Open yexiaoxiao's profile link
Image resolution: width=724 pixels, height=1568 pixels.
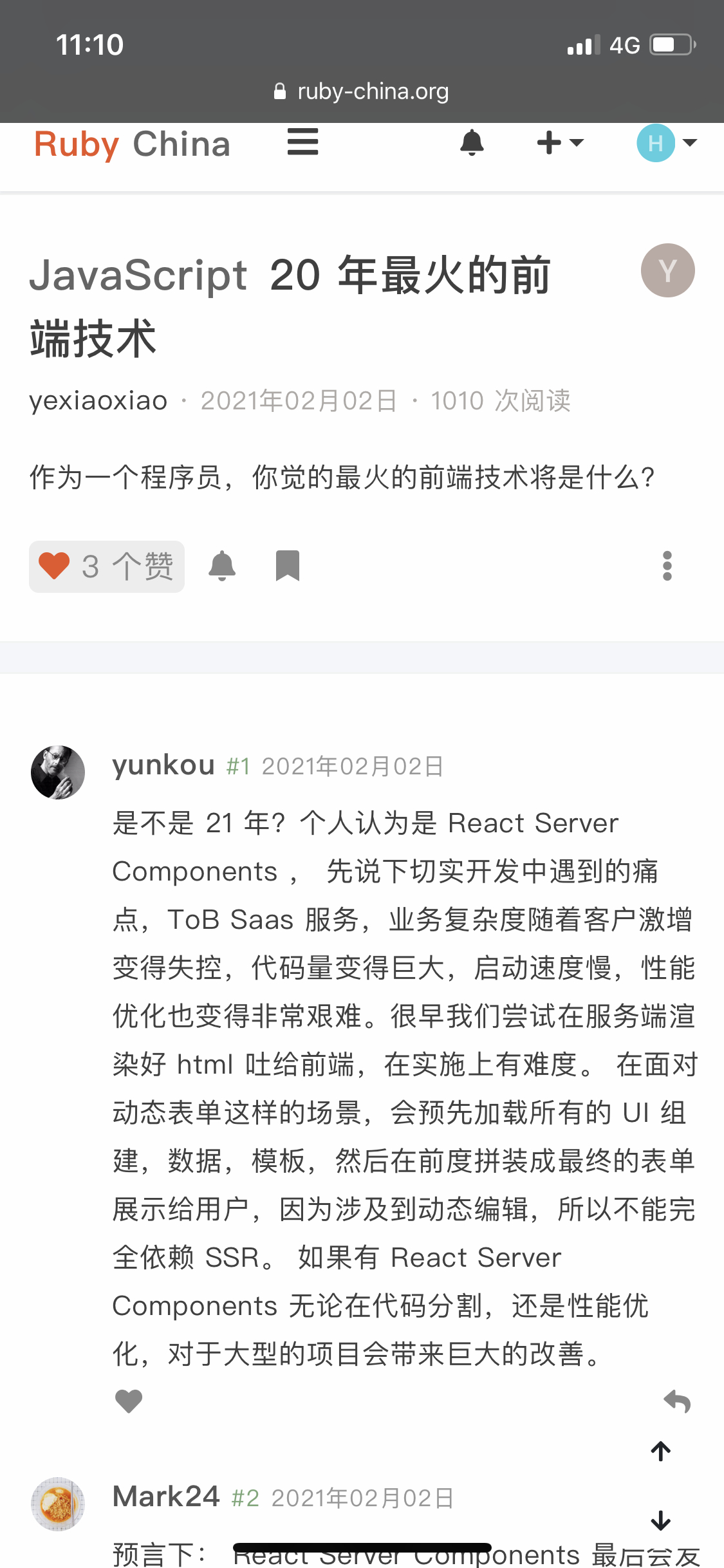[x=98, y=400]
